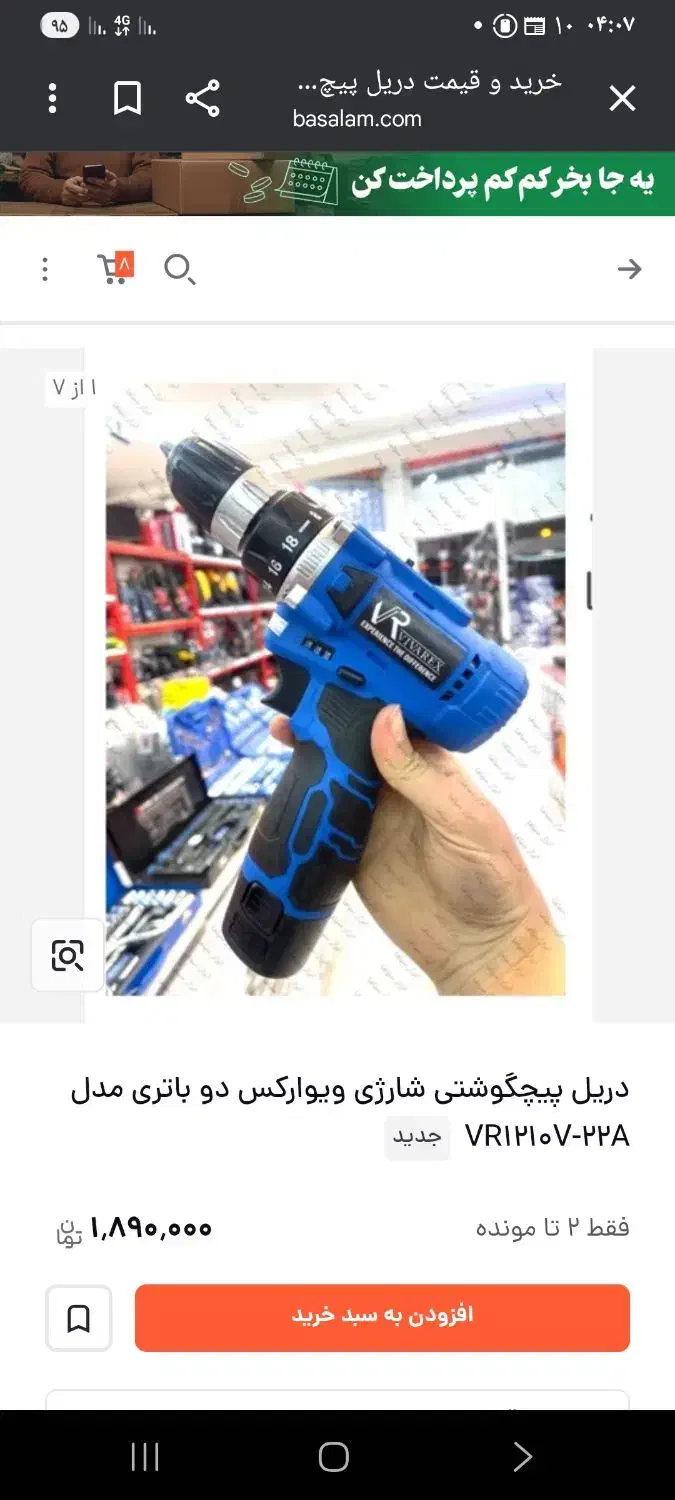Screen dimensions: 675x1500
Task: Save this product to the wishlist
Action: tap(79, 1319)
